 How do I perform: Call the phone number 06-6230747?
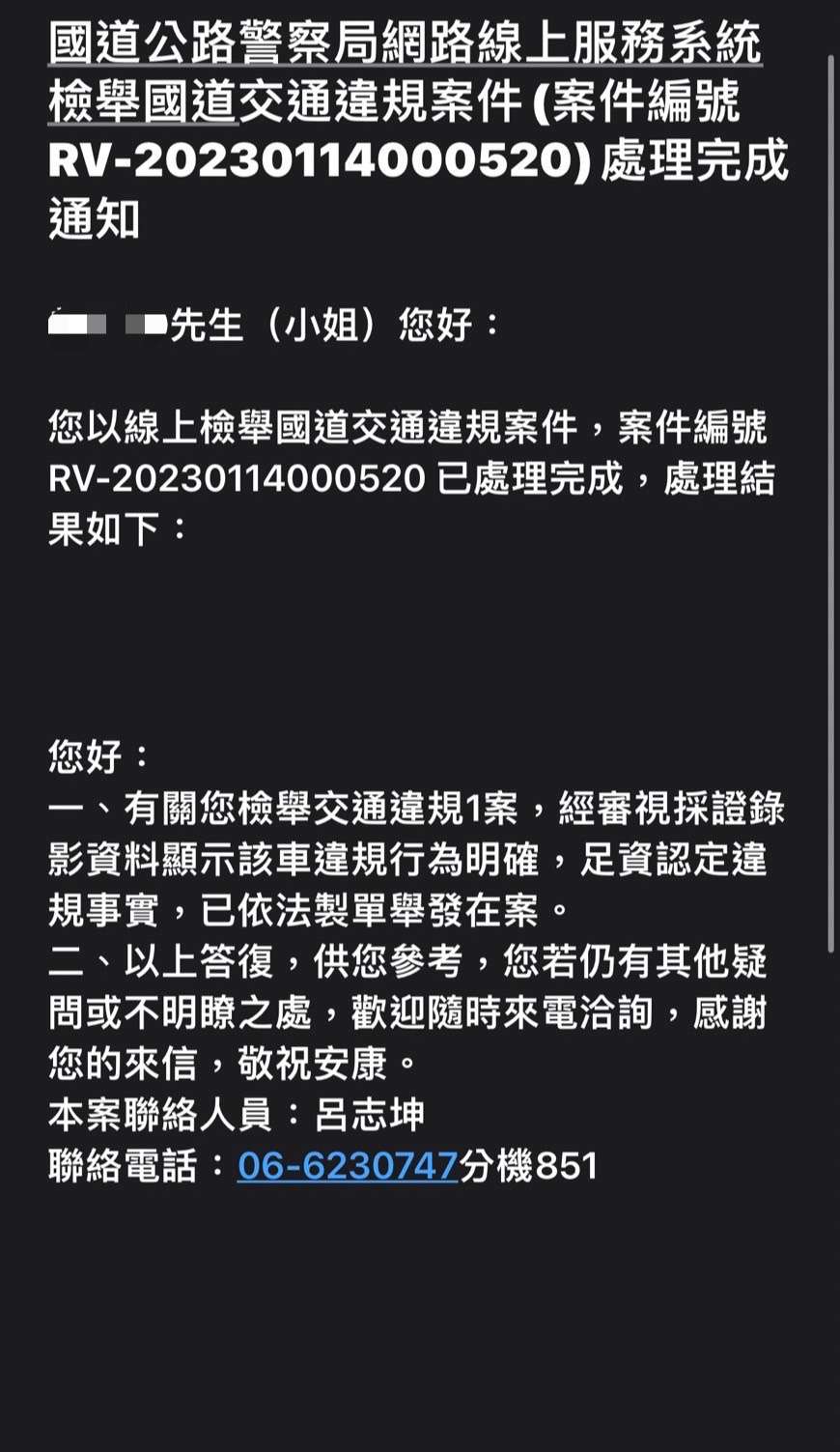[348, 1166]
